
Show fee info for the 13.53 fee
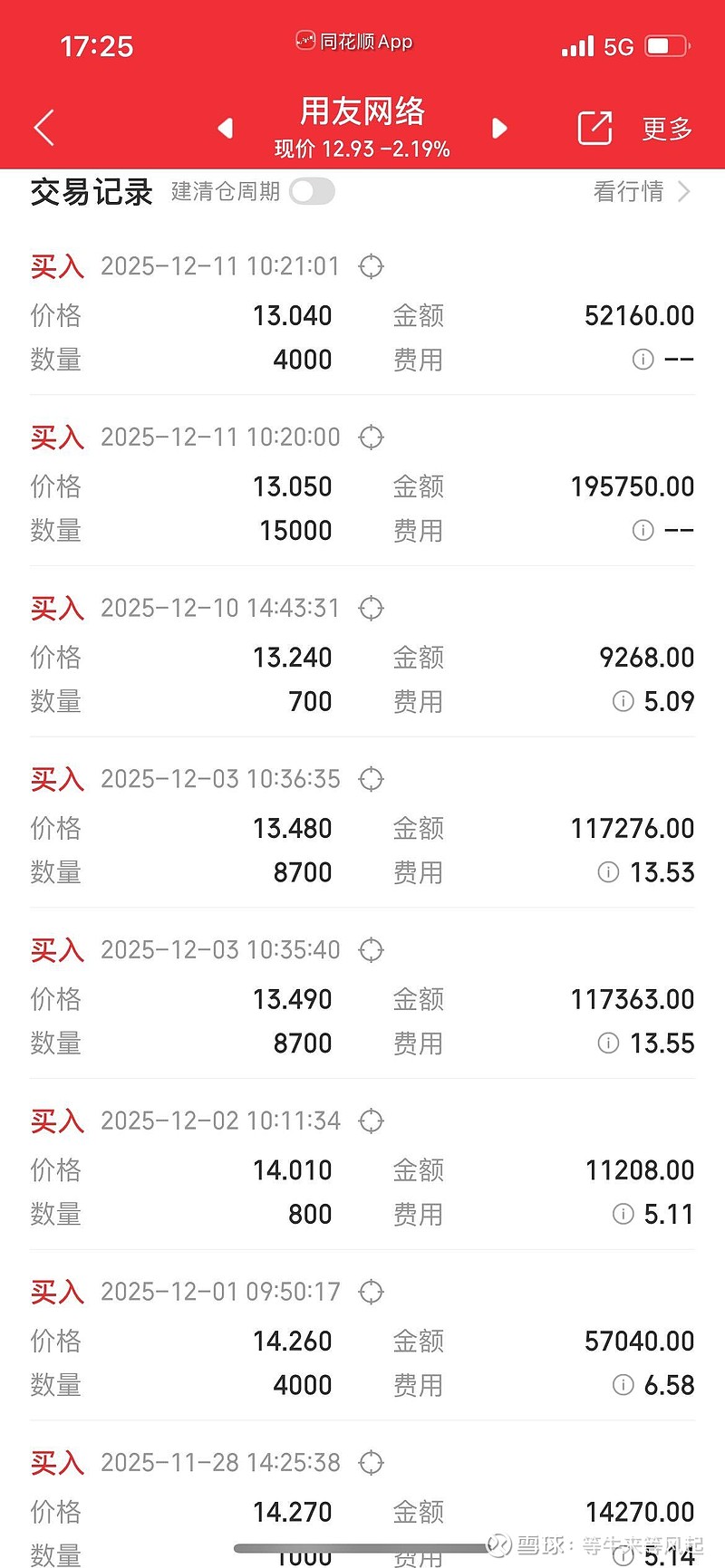tap(608, 872)
